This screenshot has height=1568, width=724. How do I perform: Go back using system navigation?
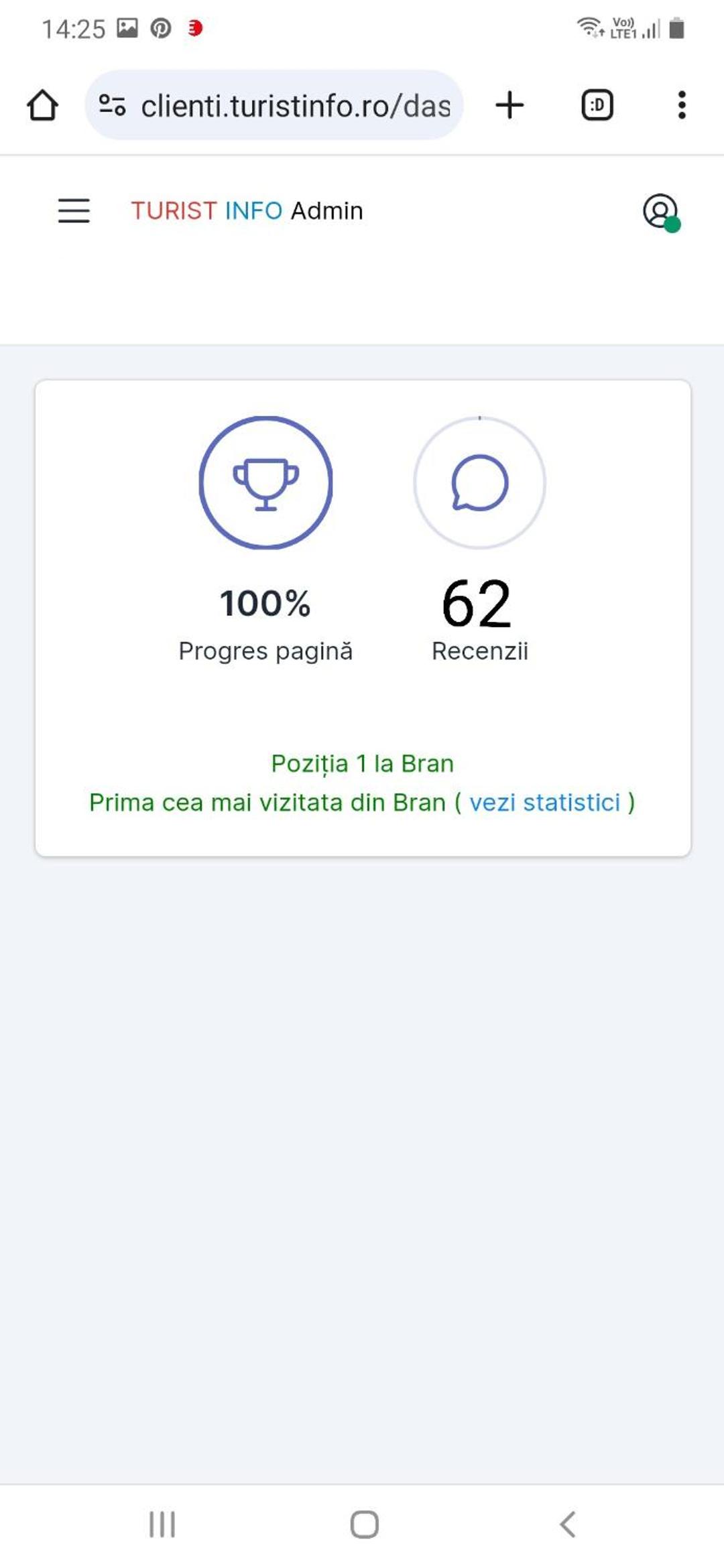pyautogui.click(x=568, y=1524)
